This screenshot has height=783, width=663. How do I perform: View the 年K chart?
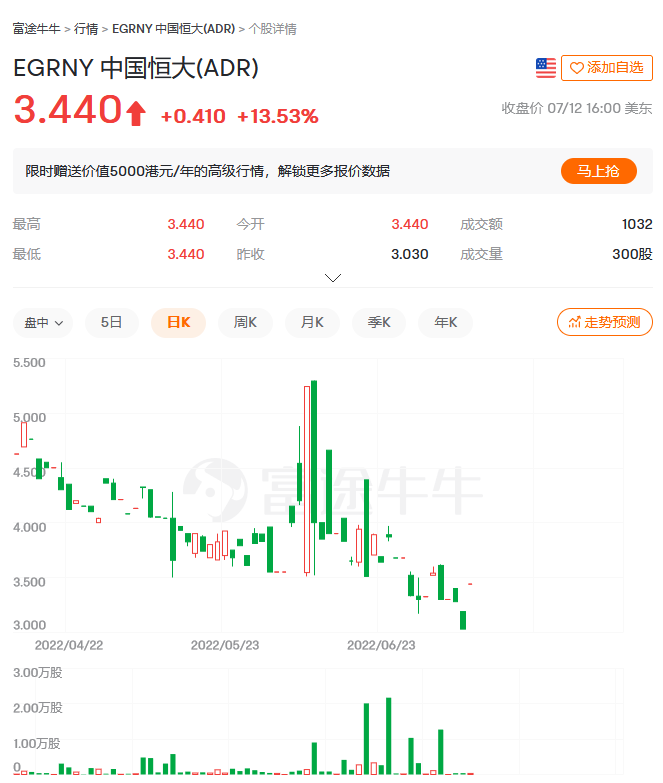click(446, 322)
